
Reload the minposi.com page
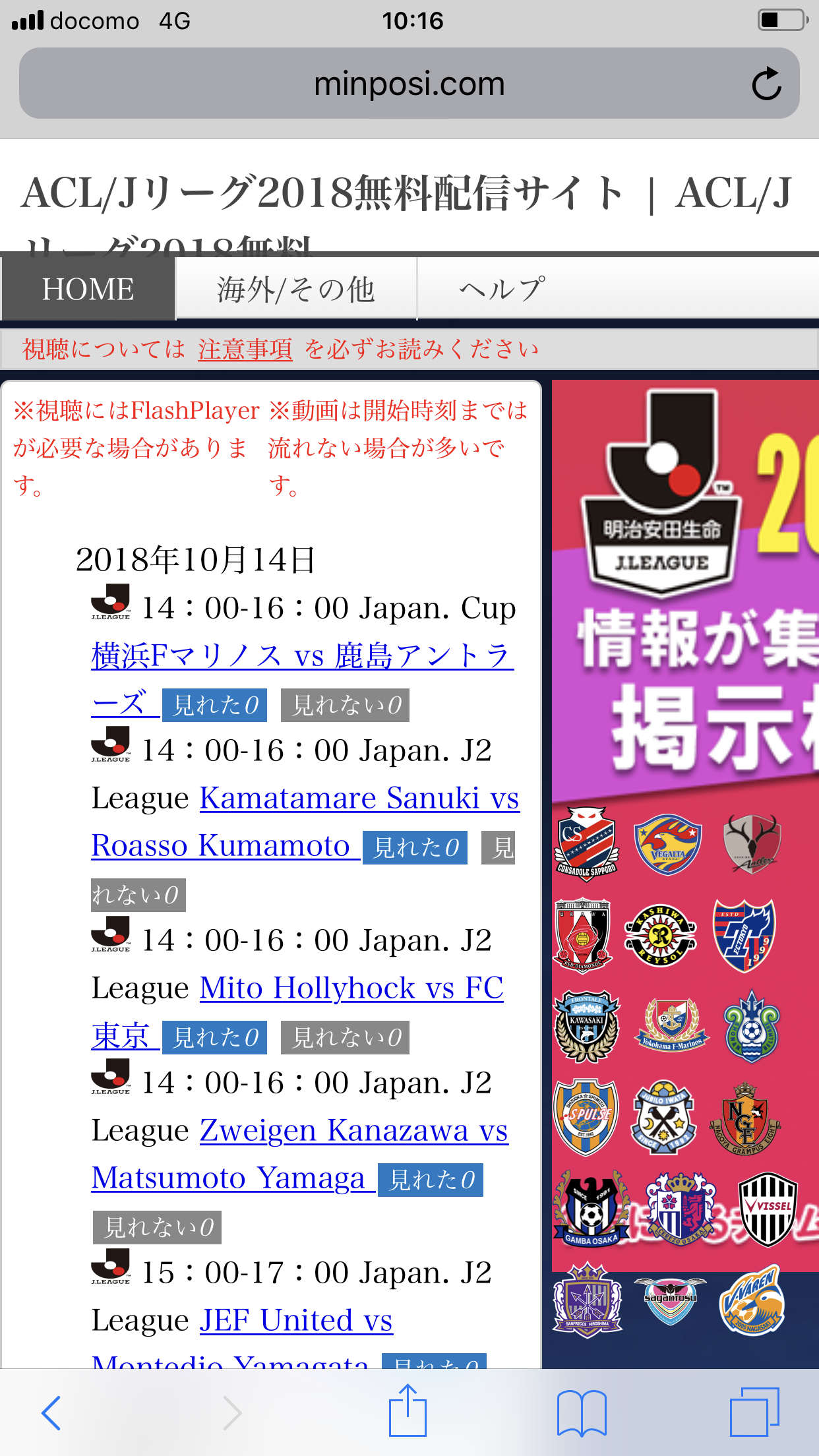(766, 84)
